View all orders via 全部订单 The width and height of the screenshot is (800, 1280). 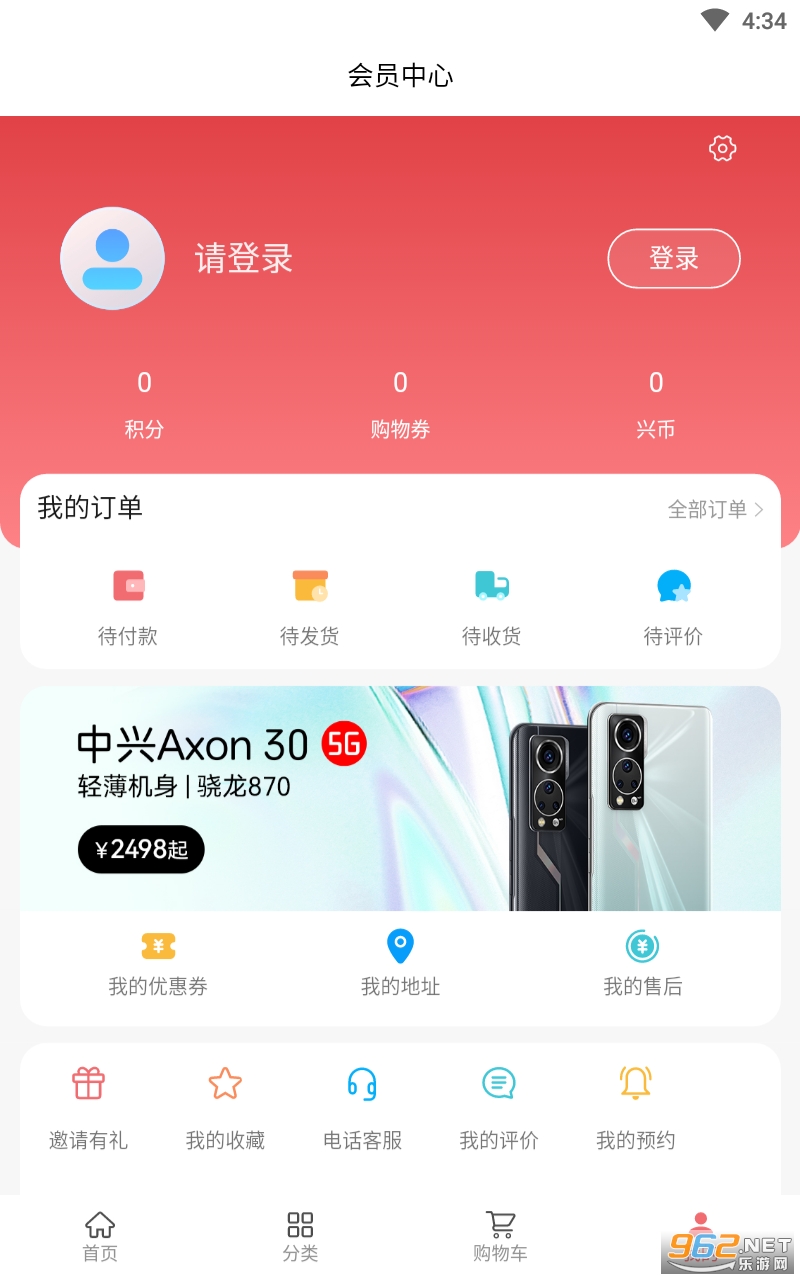click(715, 510)
